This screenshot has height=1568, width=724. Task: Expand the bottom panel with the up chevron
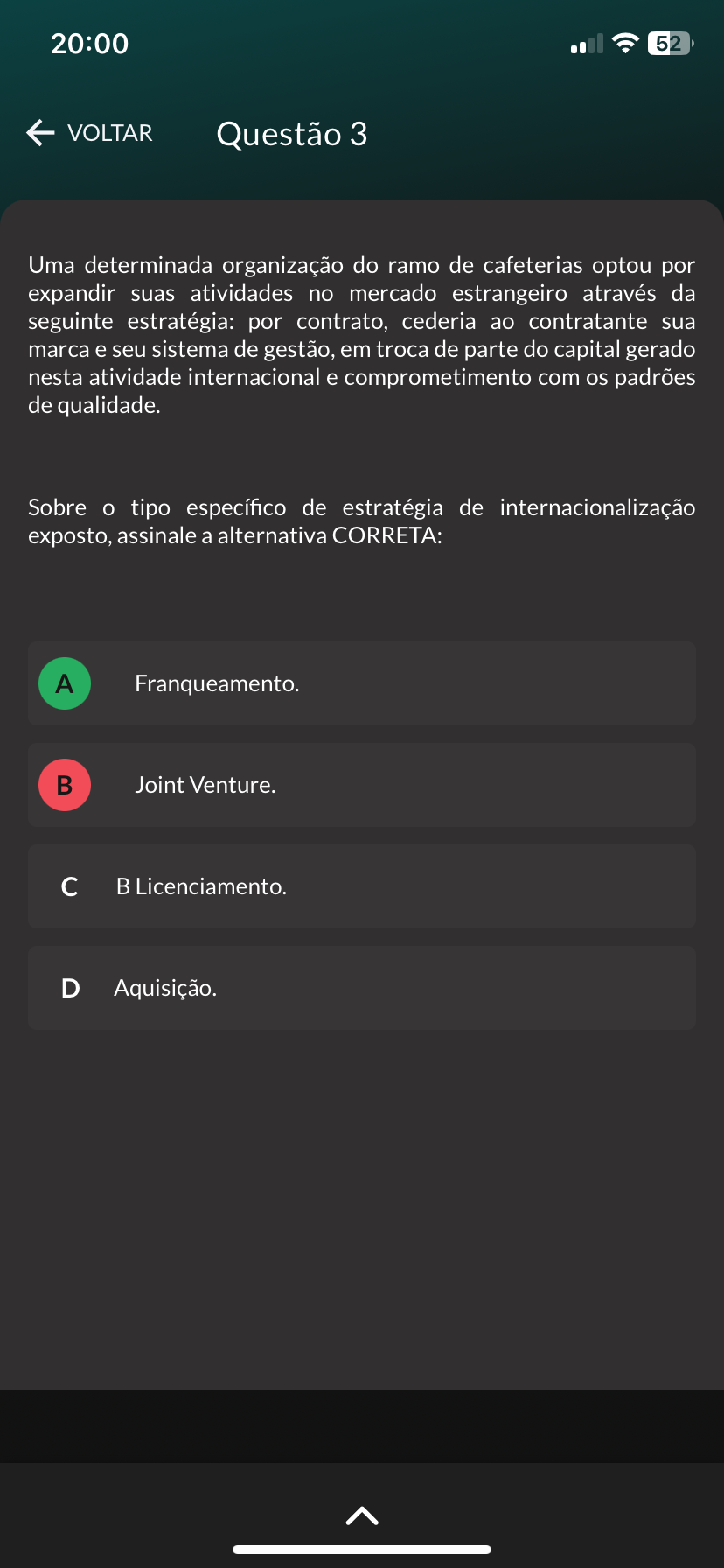pos(362,1515)
